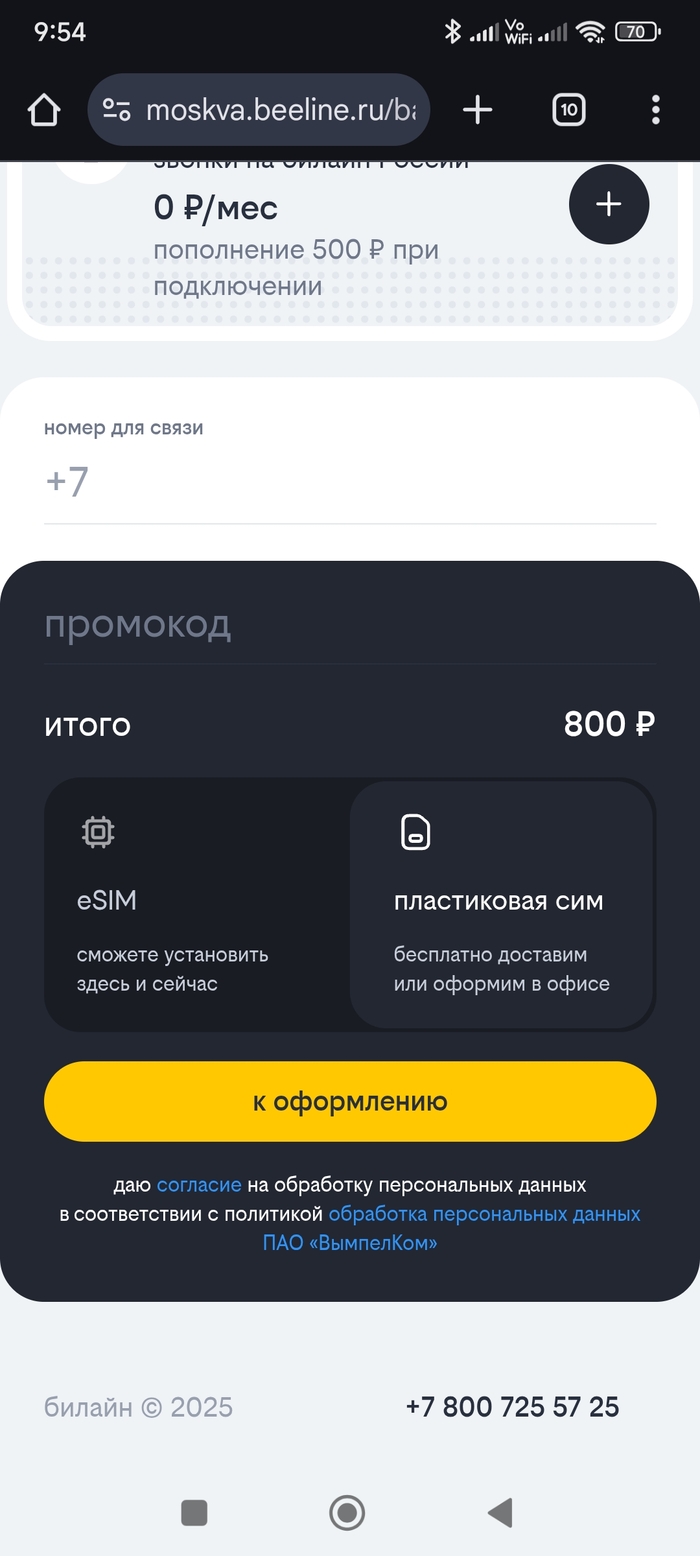700x1556 pixels.
Task: Open a new browser tab
Action: coord(478,110)
